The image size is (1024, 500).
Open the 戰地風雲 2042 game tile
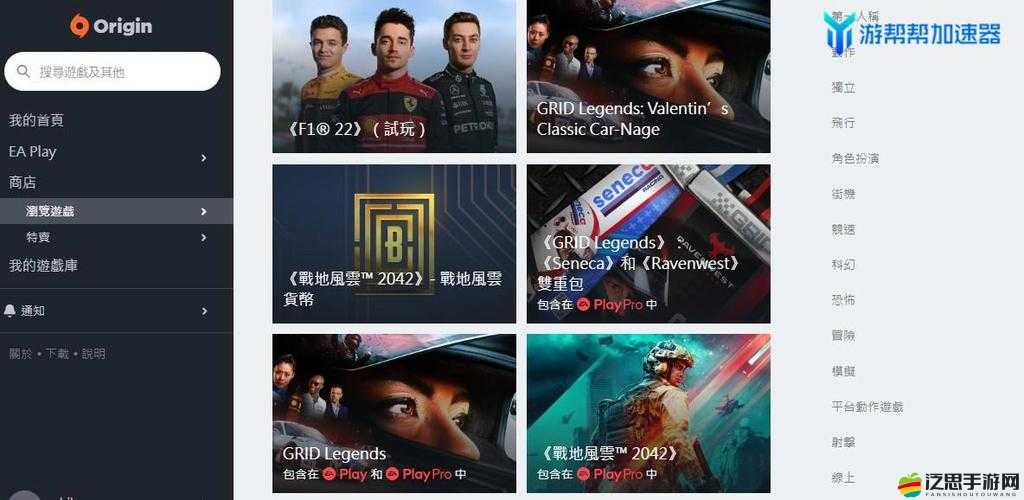648,412
